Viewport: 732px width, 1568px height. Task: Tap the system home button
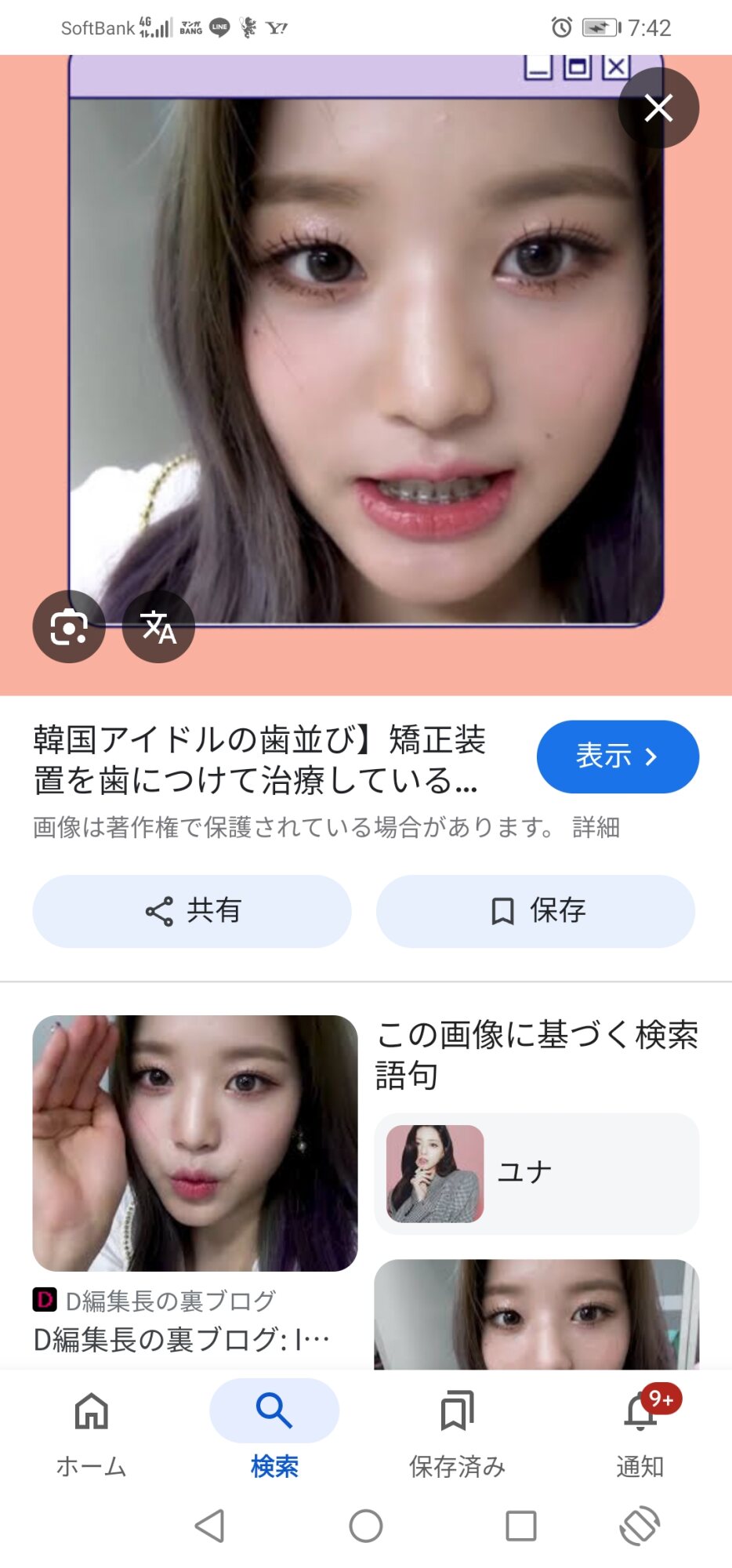366,1526
